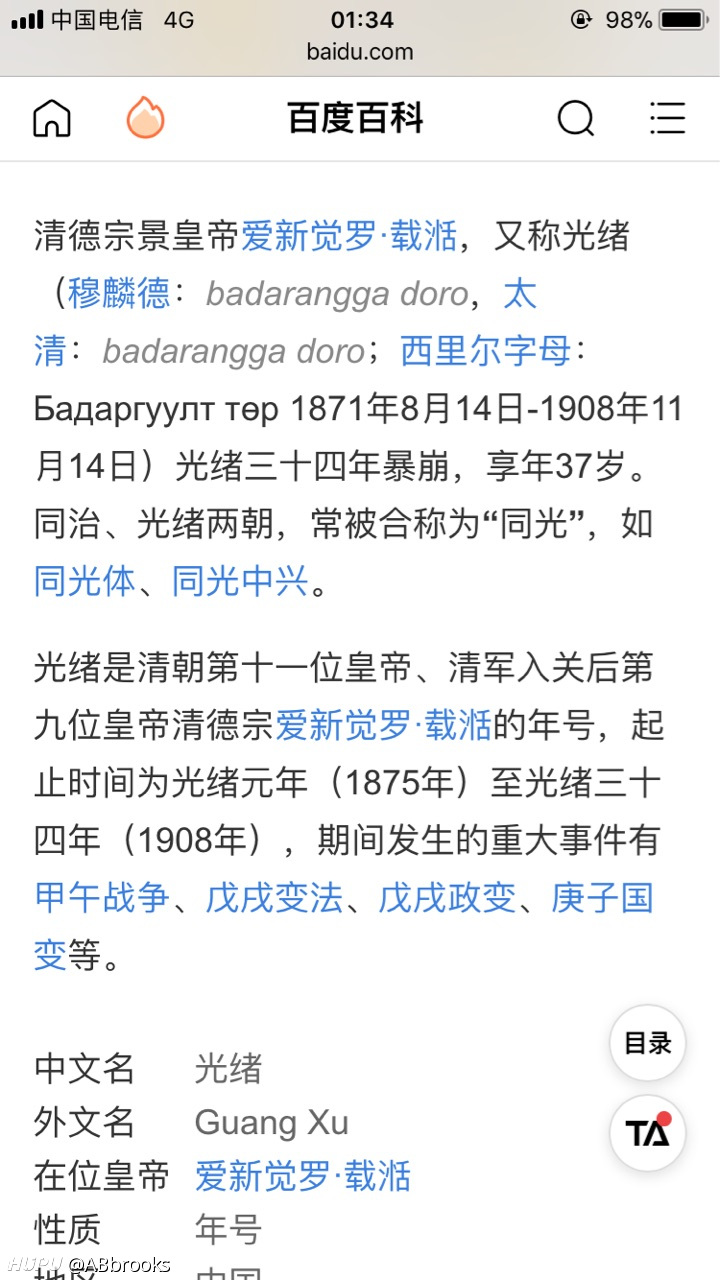Open 爱新觉罗·载湉 link beside 在位皇帝
Viewport: 720px width, 1280px height.
click(303, 1176)
